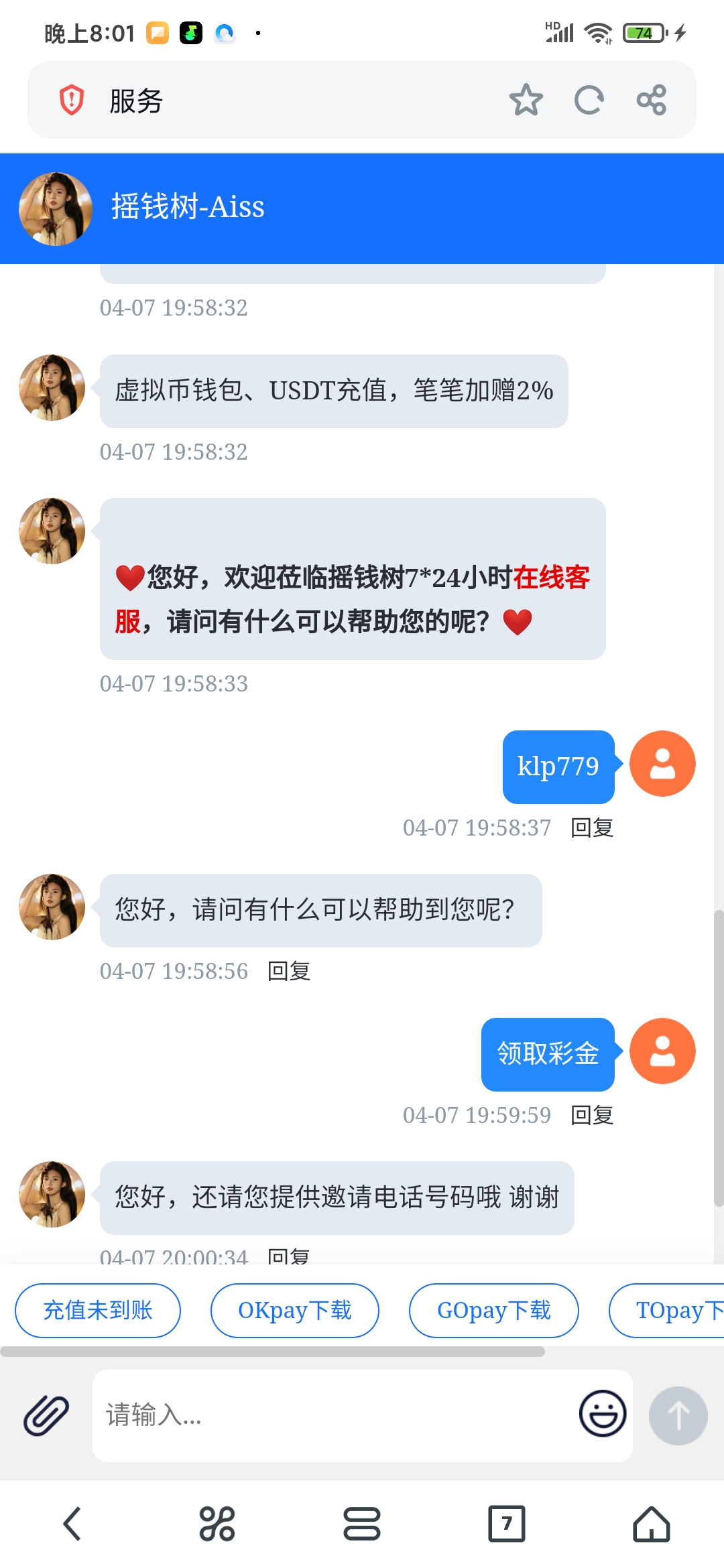Viewport: 724px width, 1568px height.
Task: Send the message with the arrow button
Action: 678,1415
